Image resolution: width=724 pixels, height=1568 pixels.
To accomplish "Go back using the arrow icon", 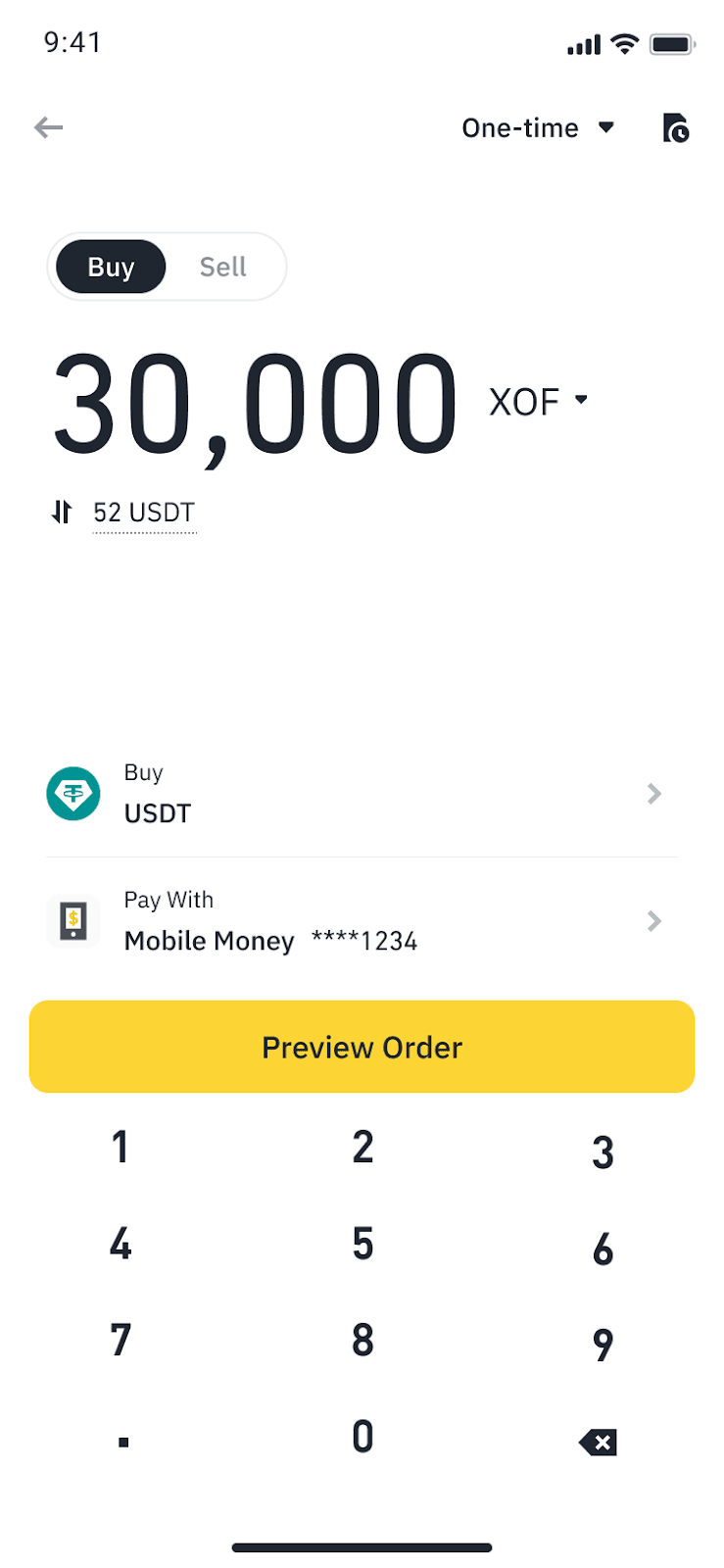I will coord(48,127).
